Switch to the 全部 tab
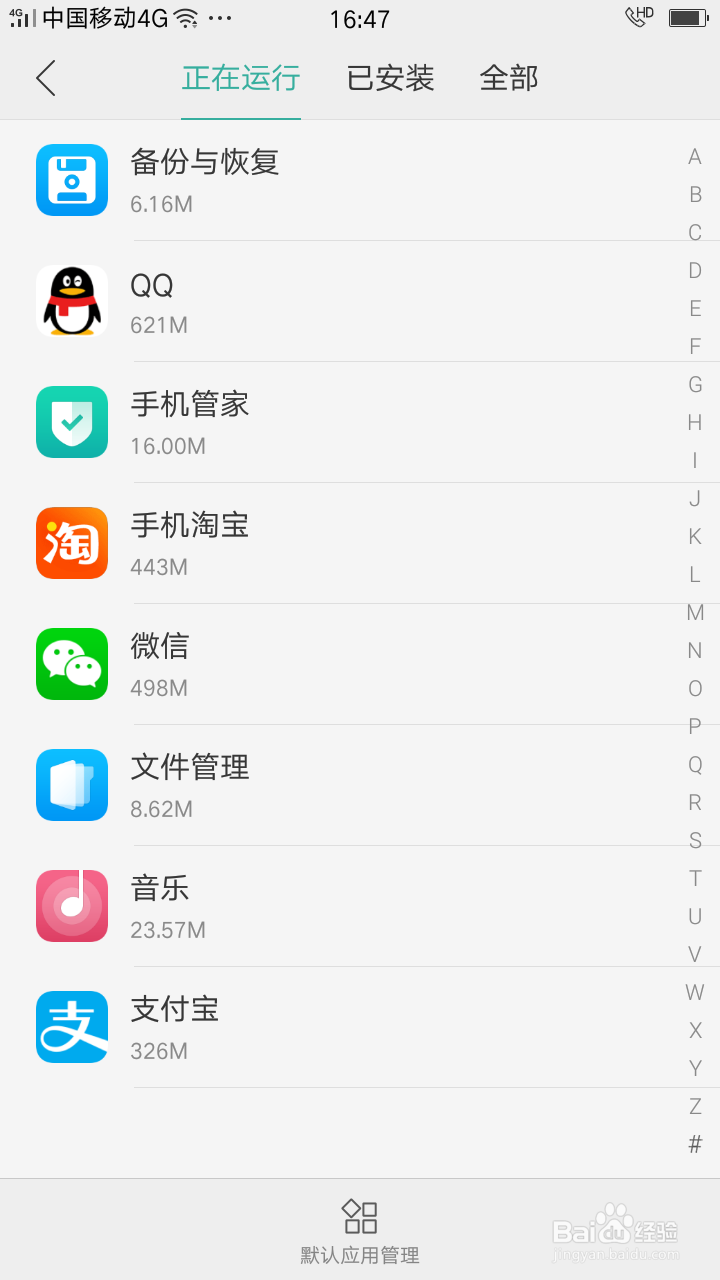720x1280 pixels. pyautogui.click(x=511, y=77)
